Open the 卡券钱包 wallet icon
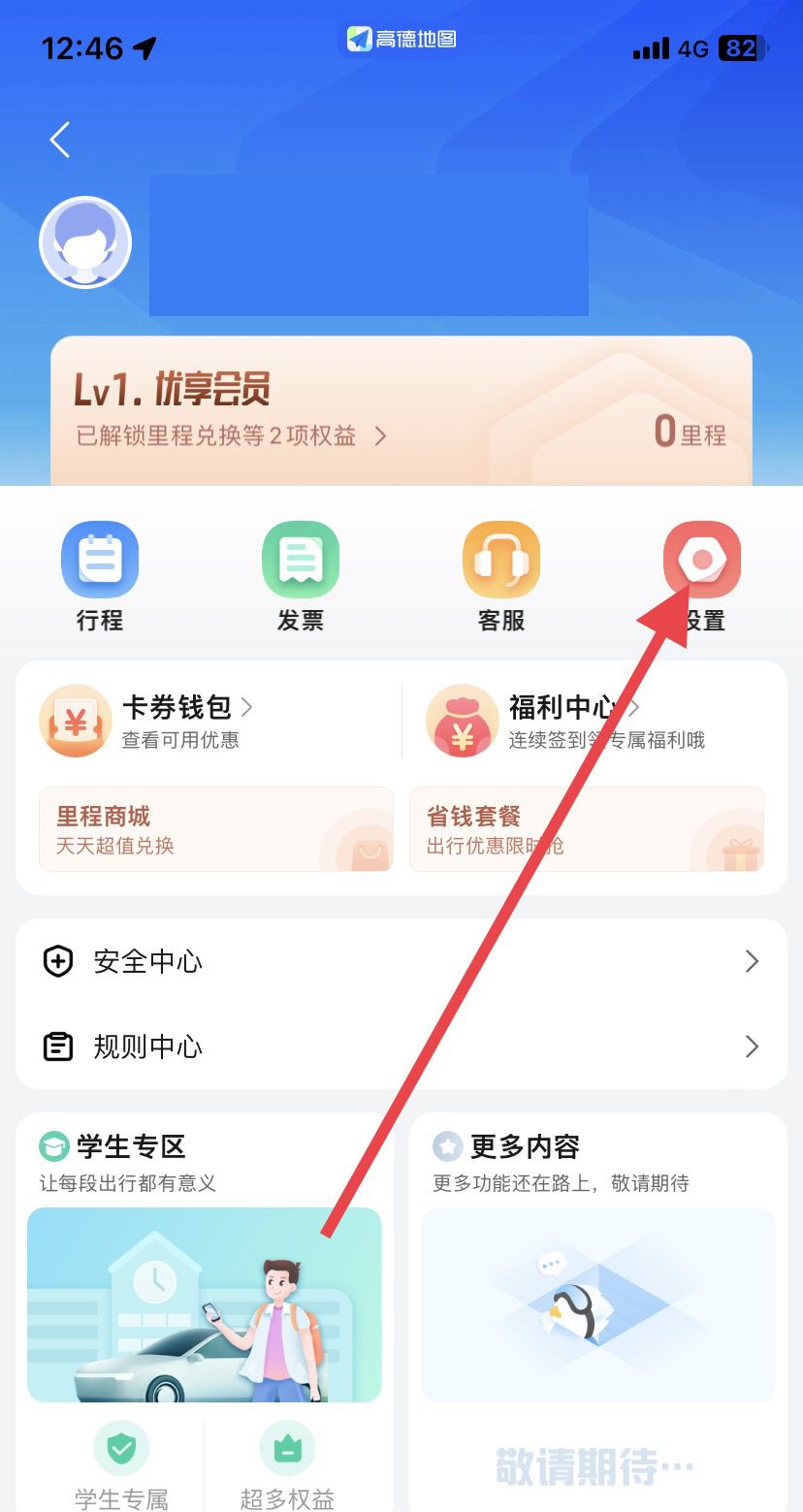Viewport: 803px width, 1512px height. pos(76,720)
